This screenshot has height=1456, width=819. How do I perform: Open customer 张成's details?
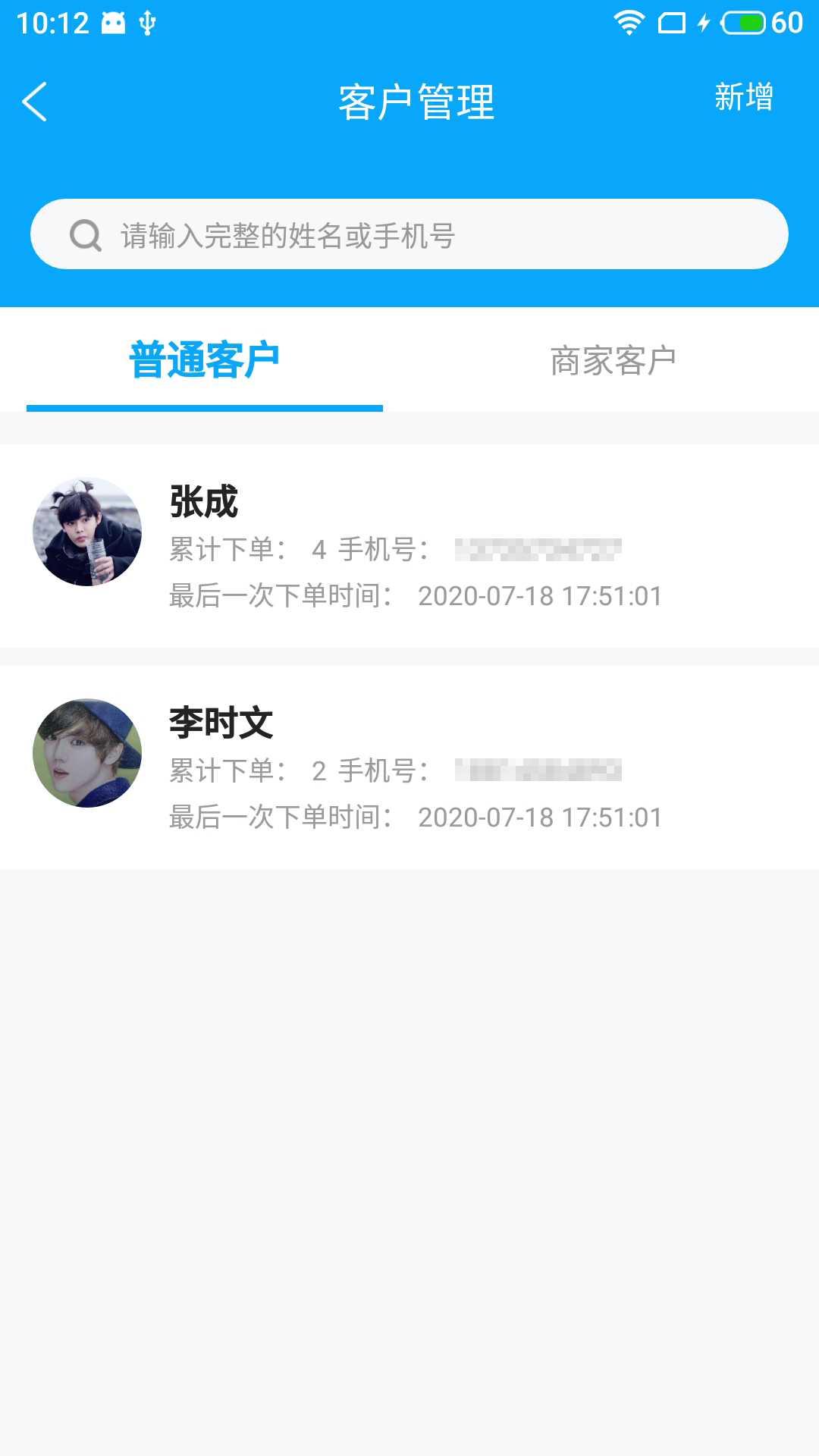pyautogui.click(x=409, y=546)
